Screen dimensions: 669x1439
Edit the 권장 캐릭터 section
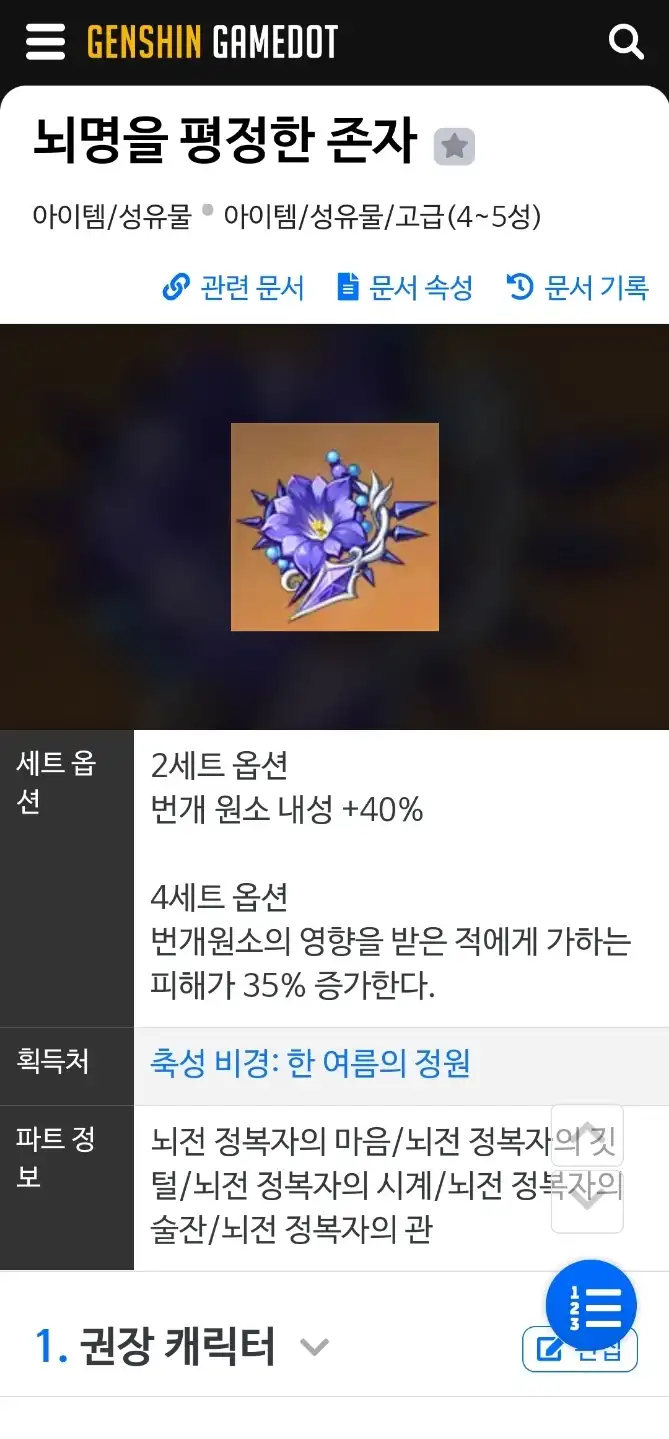(x=580, y=1350)
